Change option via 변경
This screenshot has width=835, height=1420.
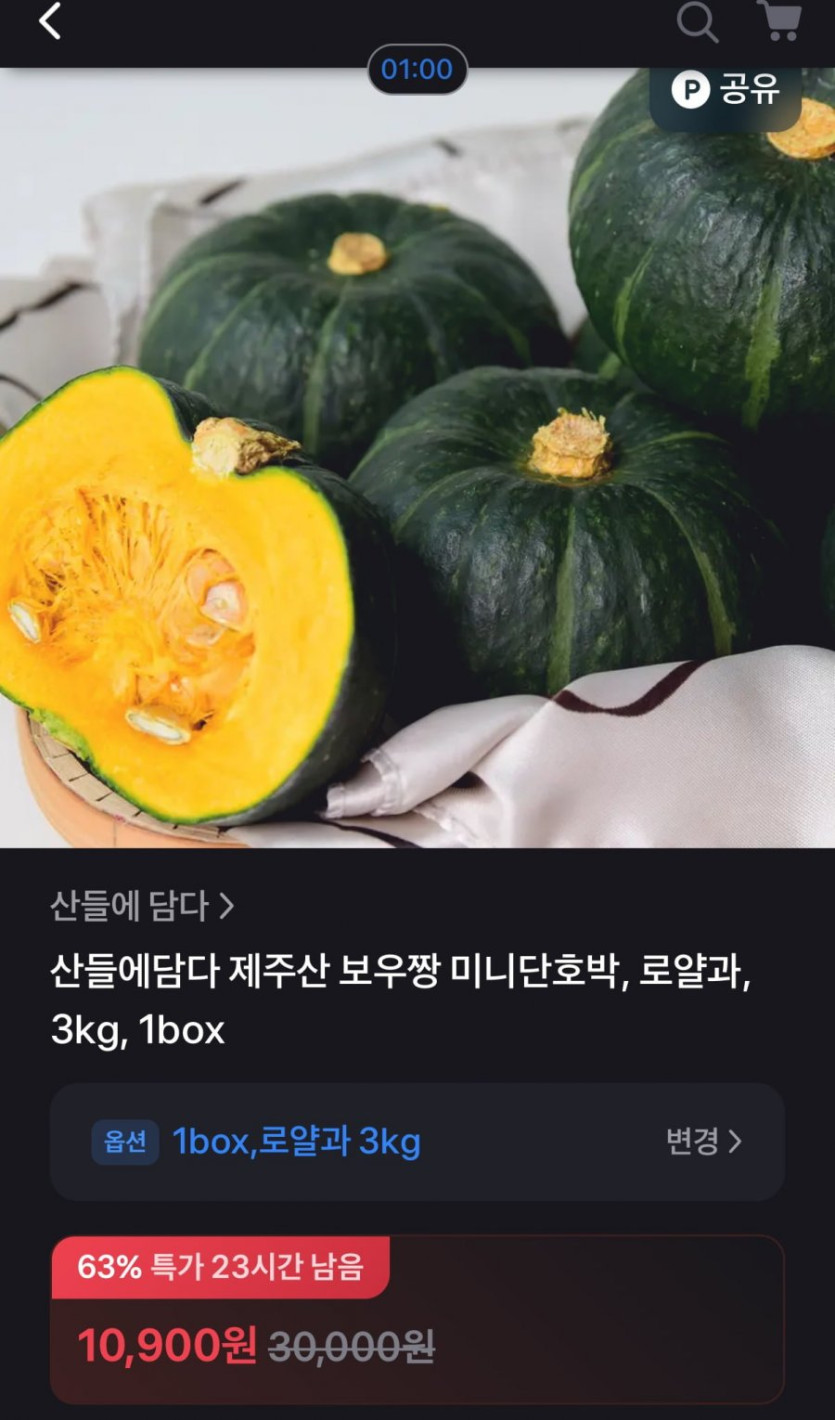704,1141
